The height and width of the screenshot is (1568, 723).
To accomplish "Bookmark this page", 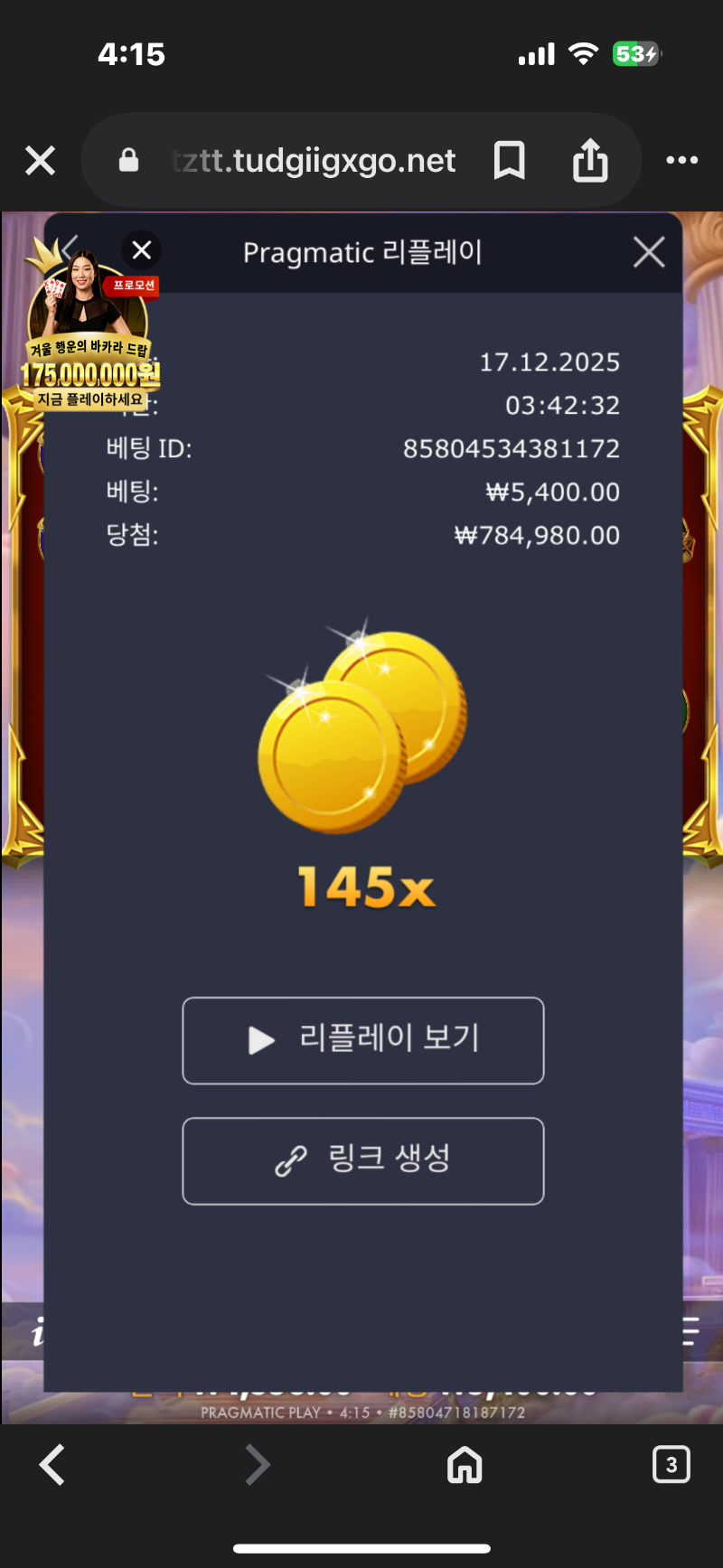I will pyautogui.click(x=509, y=161).
